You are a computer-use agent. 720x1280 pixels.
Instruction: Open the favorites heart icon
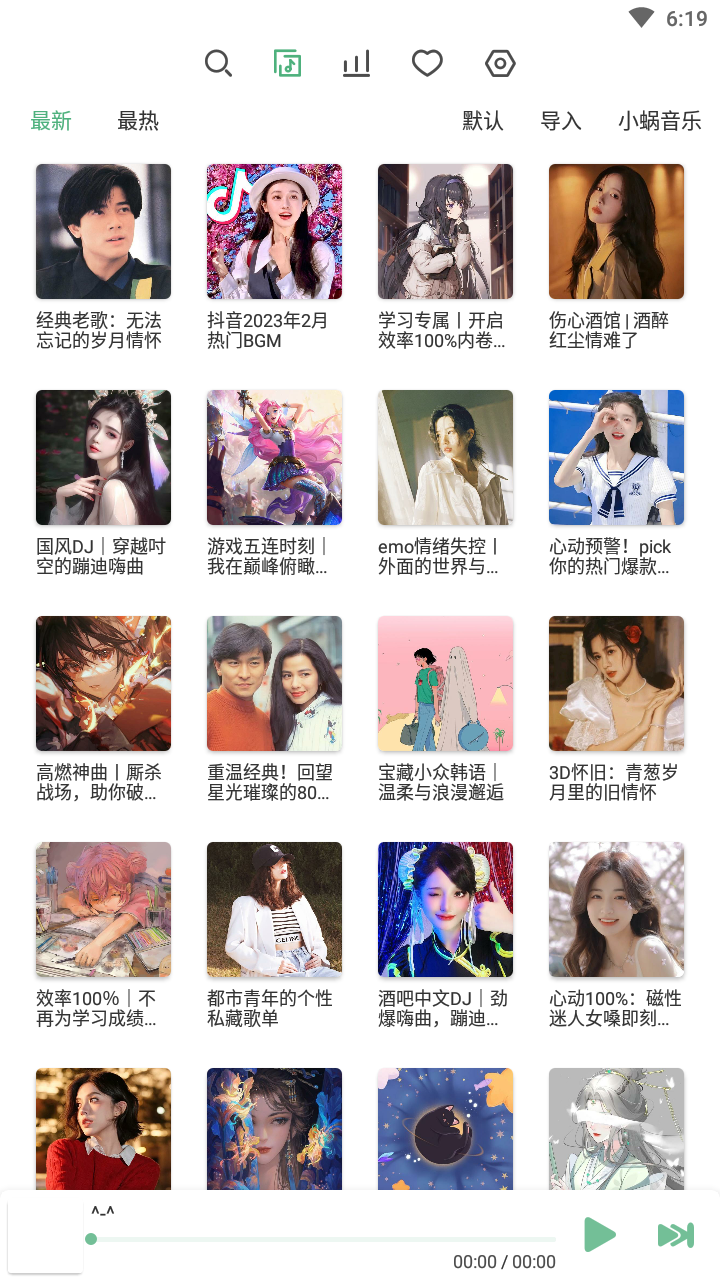pyautogui.click(x=427, y=64)
